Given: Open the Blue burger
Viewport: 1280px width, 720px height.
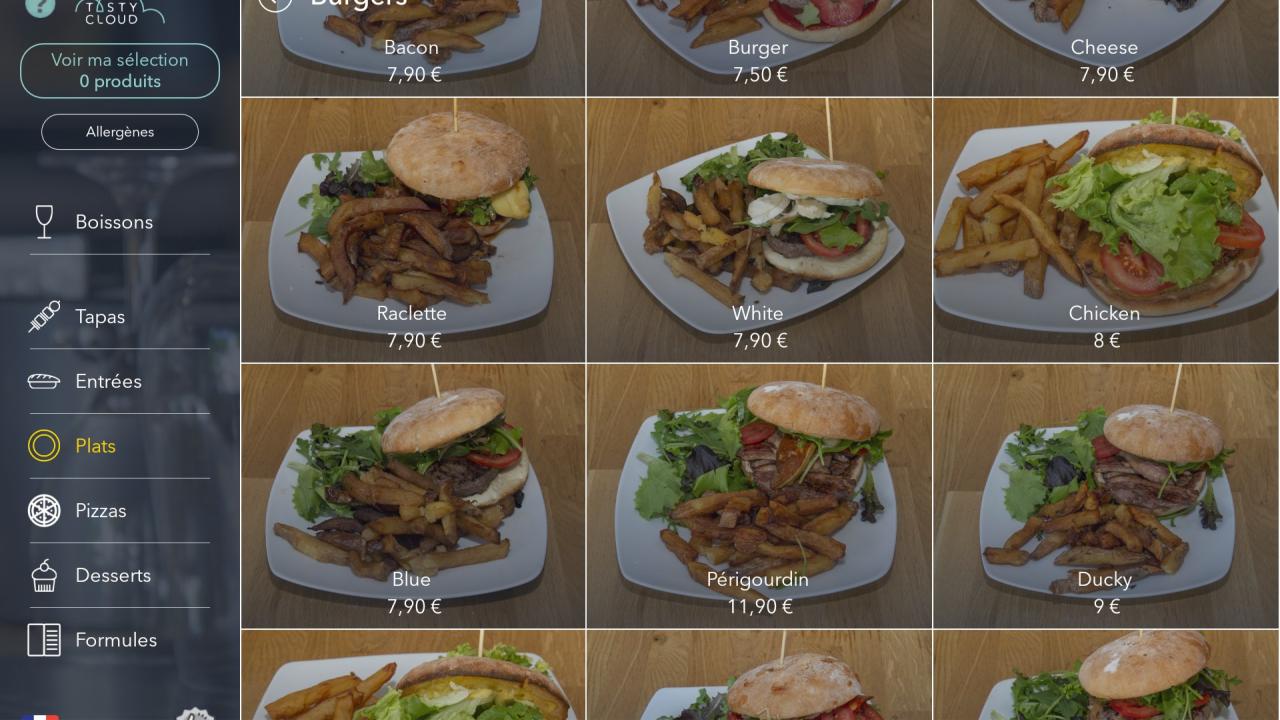Looking at the screenshot, I should tap(412, 496).
